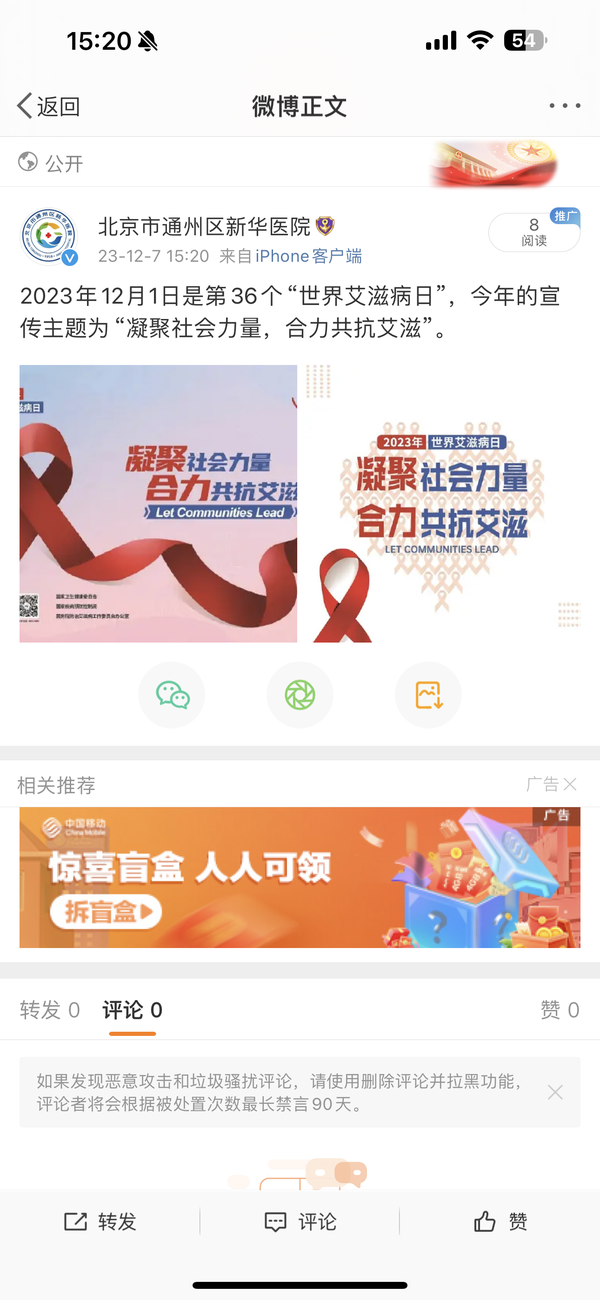This screenshot has height=1300, width=600.
Task: Like the post with the 赞 button
Action: click(500, 1221)
